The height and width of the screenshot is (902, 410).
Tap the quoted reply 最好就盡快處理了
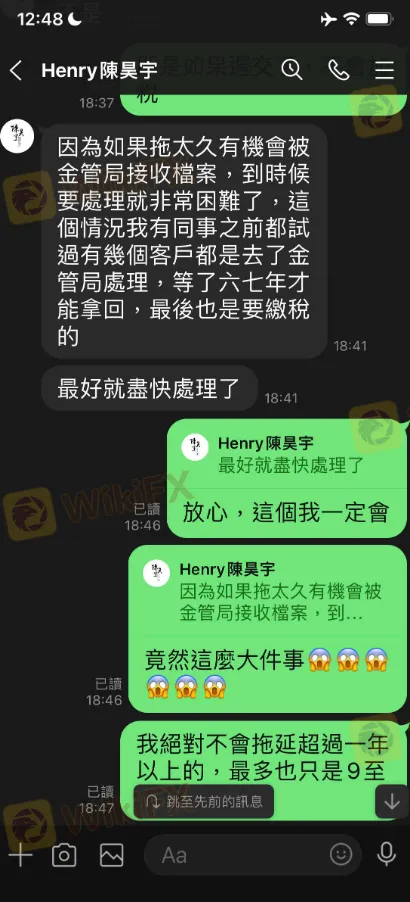point(286,454)
